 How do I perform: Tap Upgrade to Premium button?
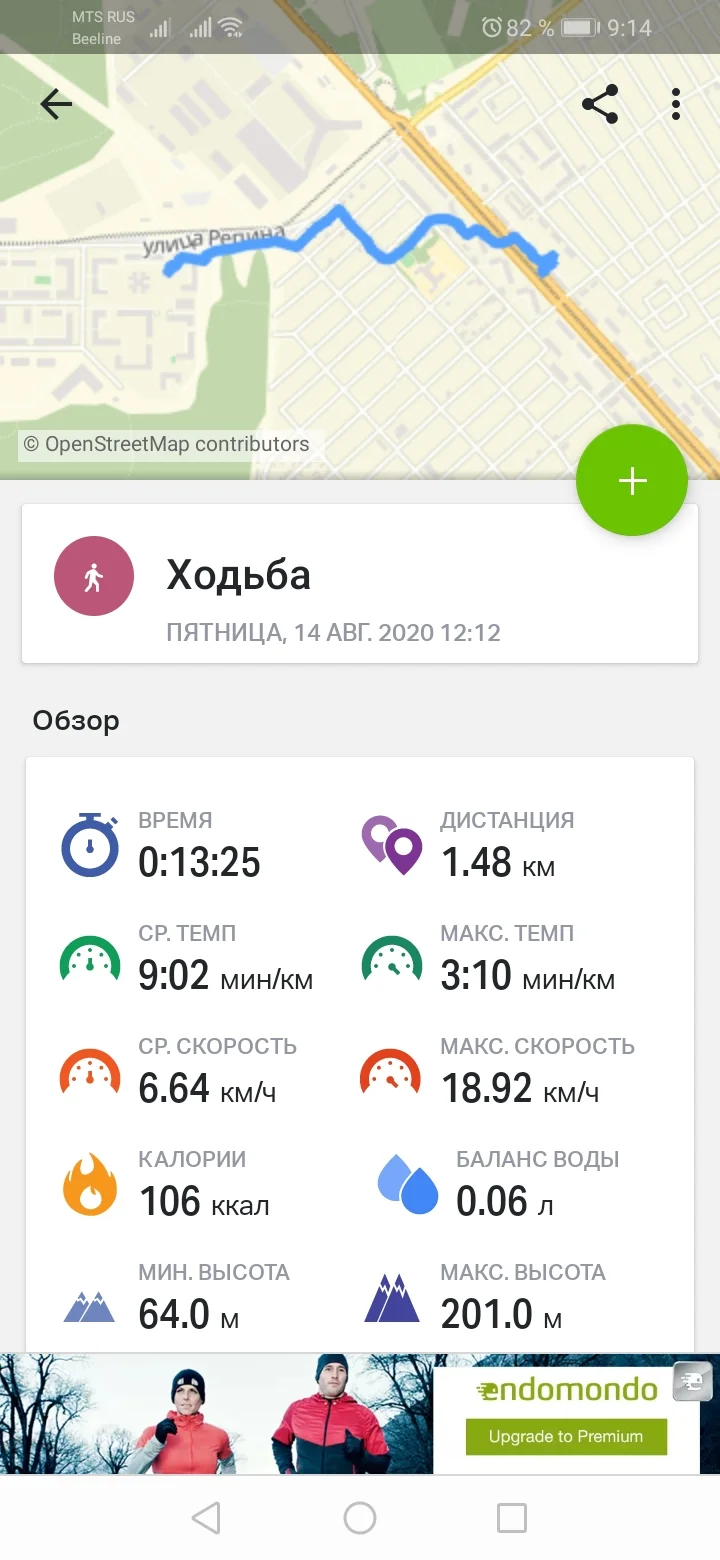pos(566,1437)
